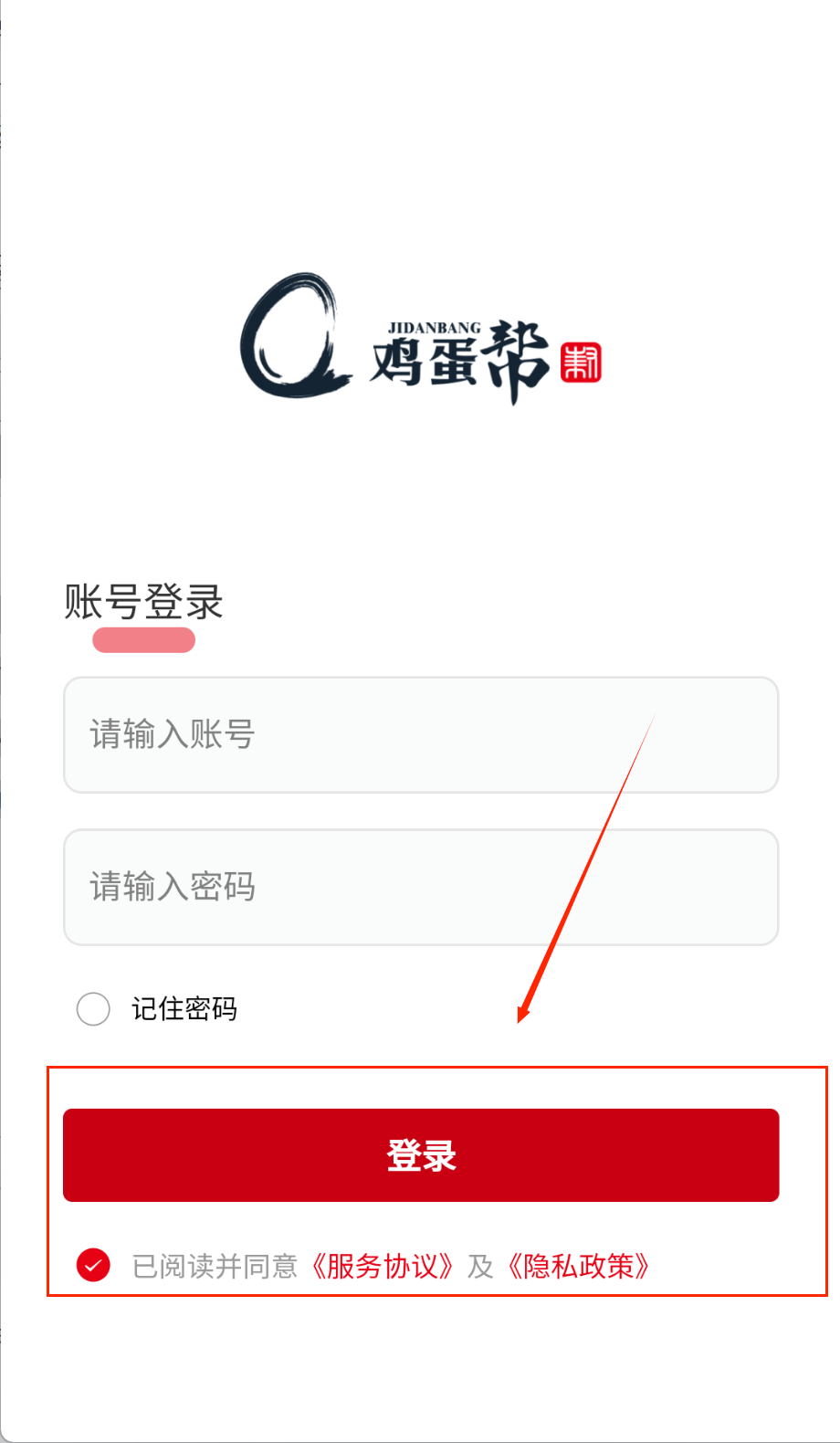
Task: Enable the 记住密码 option
Action: tap(93, 1009)
